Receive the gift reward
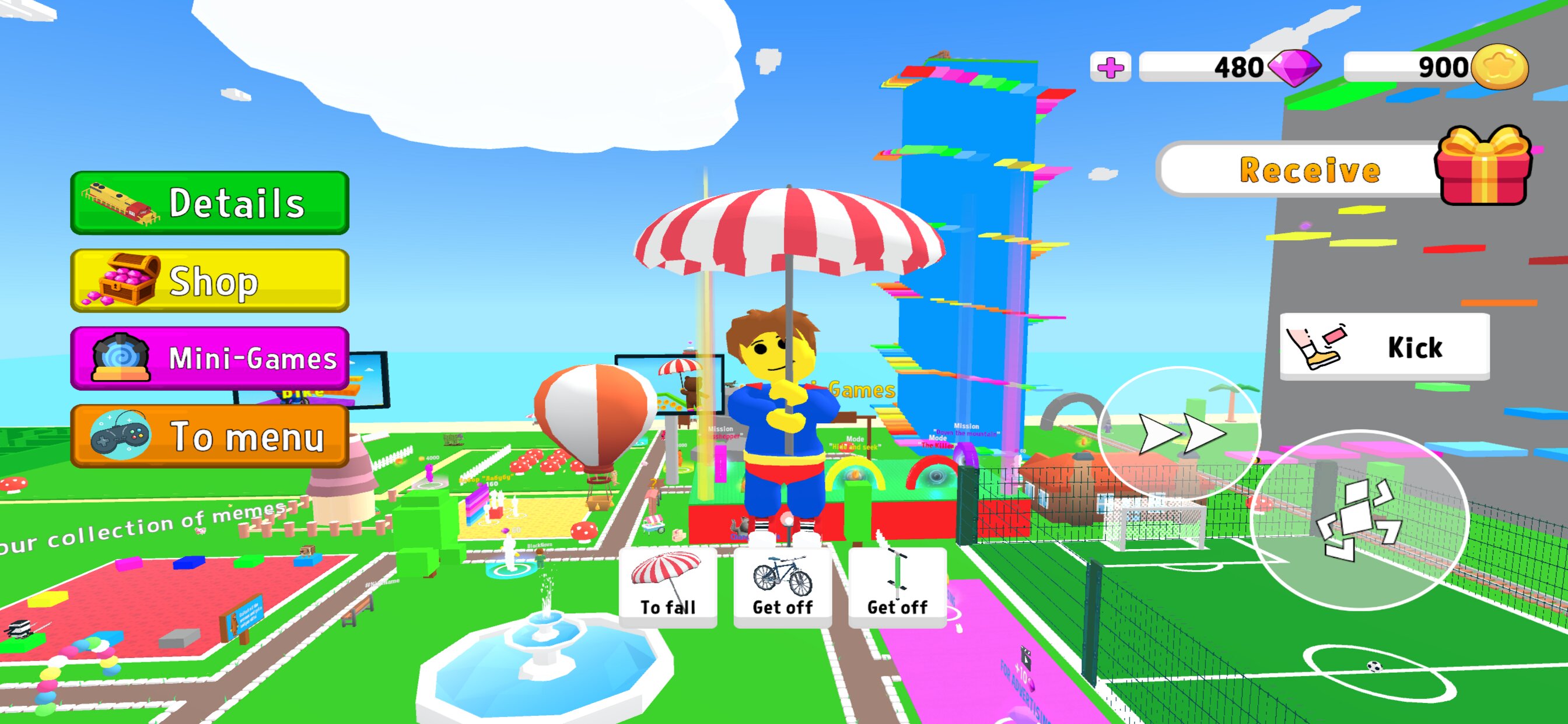 [1345, 169]
